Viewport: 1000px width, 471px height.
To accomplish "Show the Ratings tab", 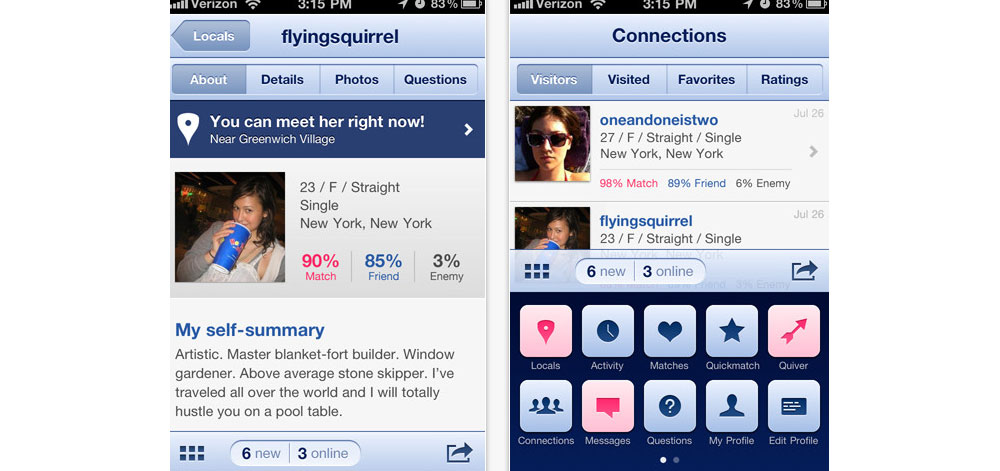I will tap(784, 80).
